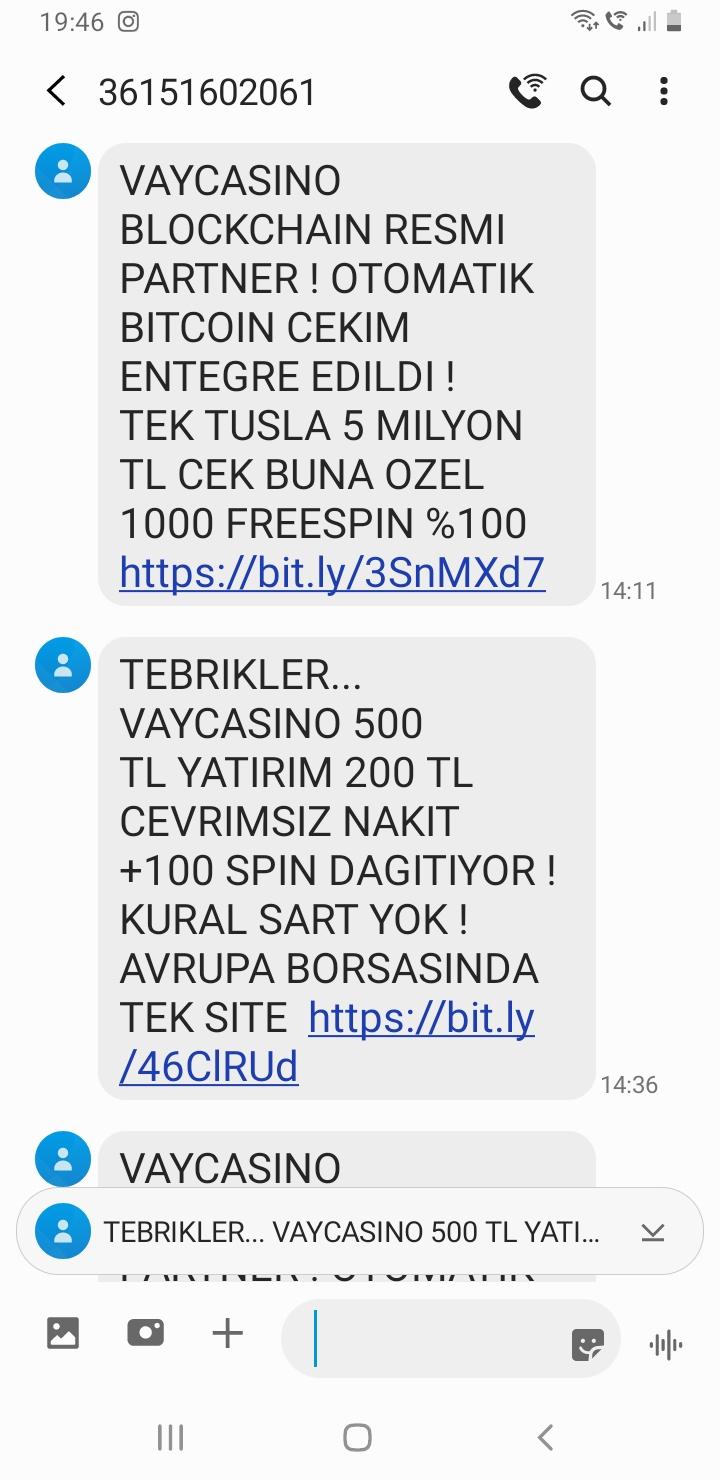Open the camera to attach a photo
This screenshot has width=720, height=1480.
point(146,1332)
